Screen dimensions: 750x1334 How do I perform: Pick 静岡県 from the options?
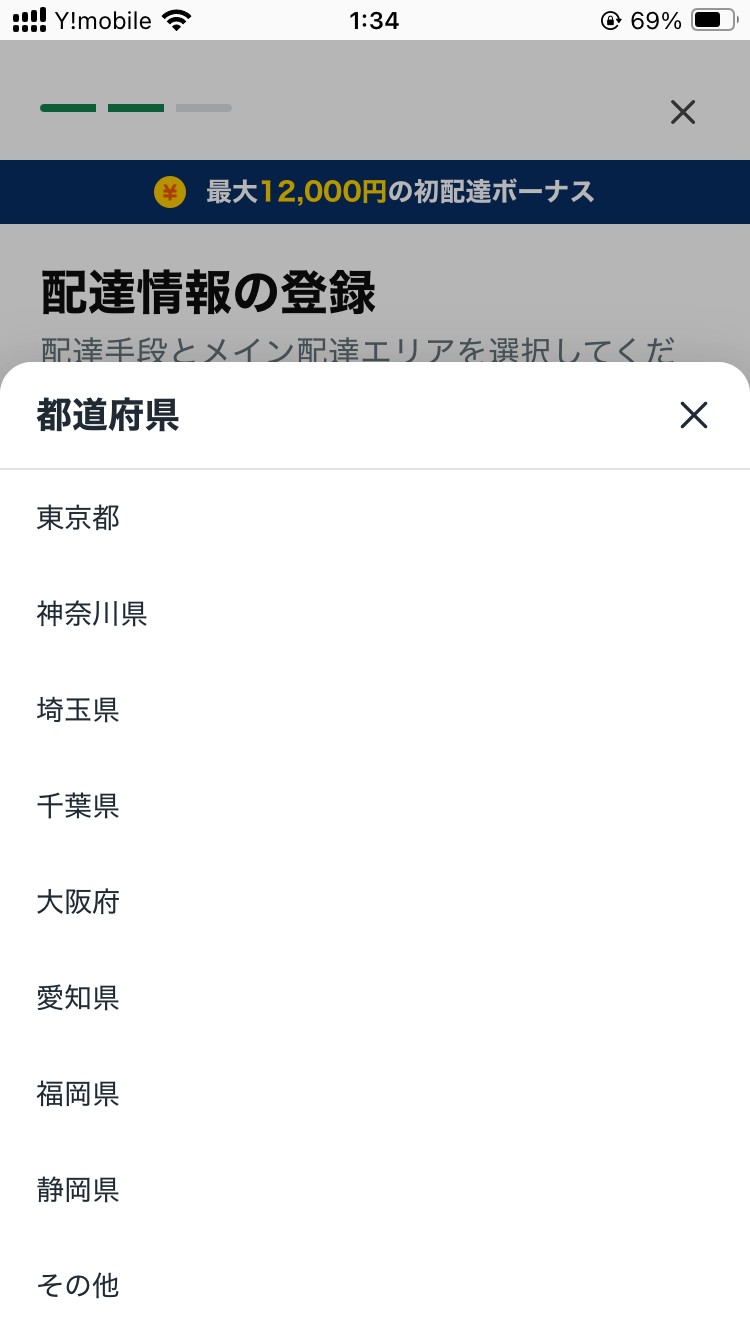coord(78,1190)
